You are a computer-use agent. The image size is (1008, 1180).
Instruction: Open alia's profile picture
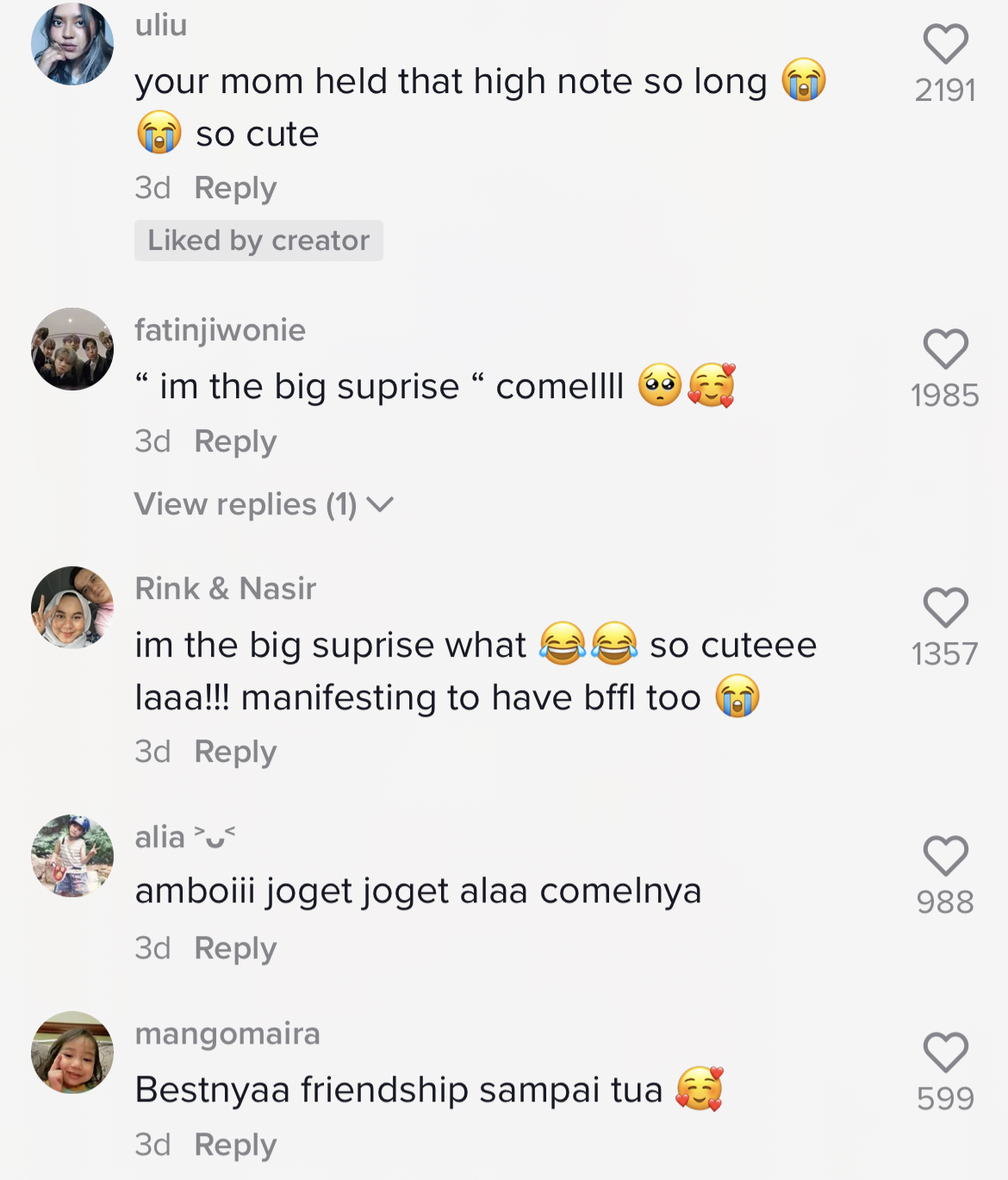pos(72,856)
